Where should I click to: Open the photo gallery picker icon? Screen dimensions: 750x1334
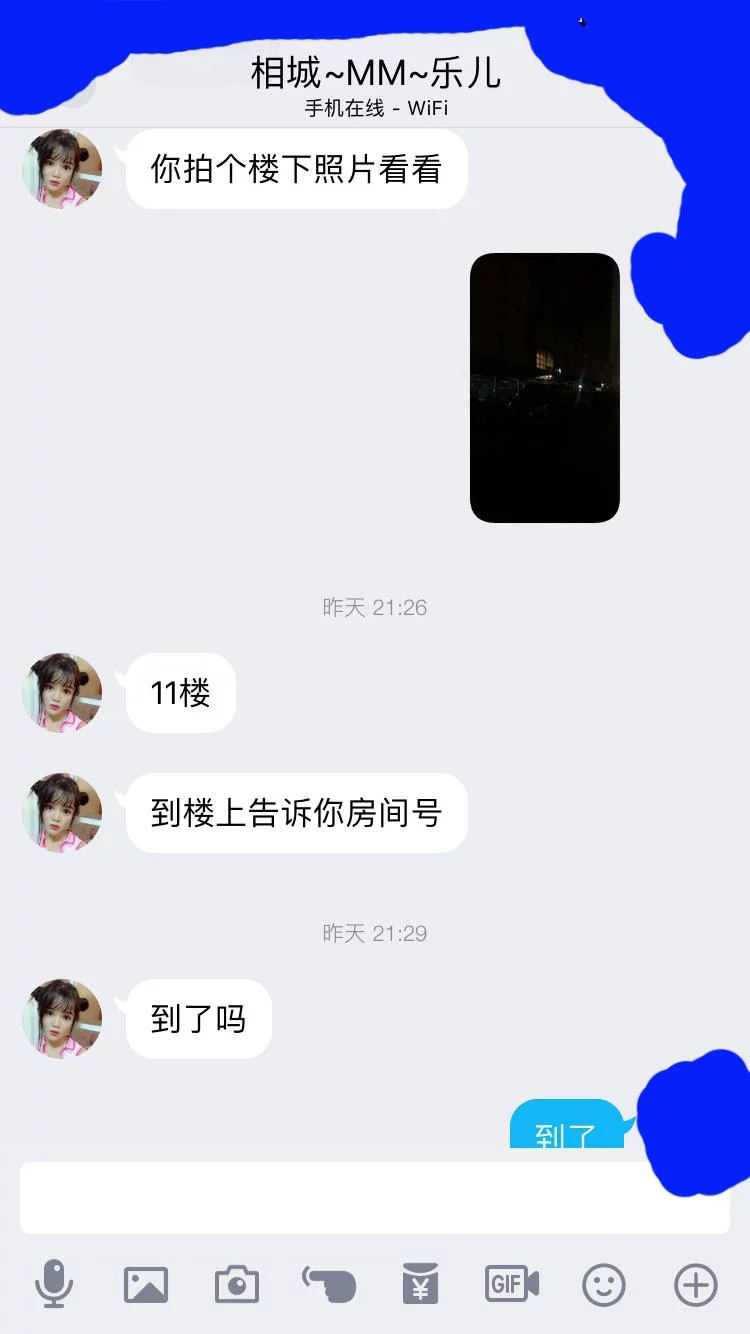[x=146, y=1285]
